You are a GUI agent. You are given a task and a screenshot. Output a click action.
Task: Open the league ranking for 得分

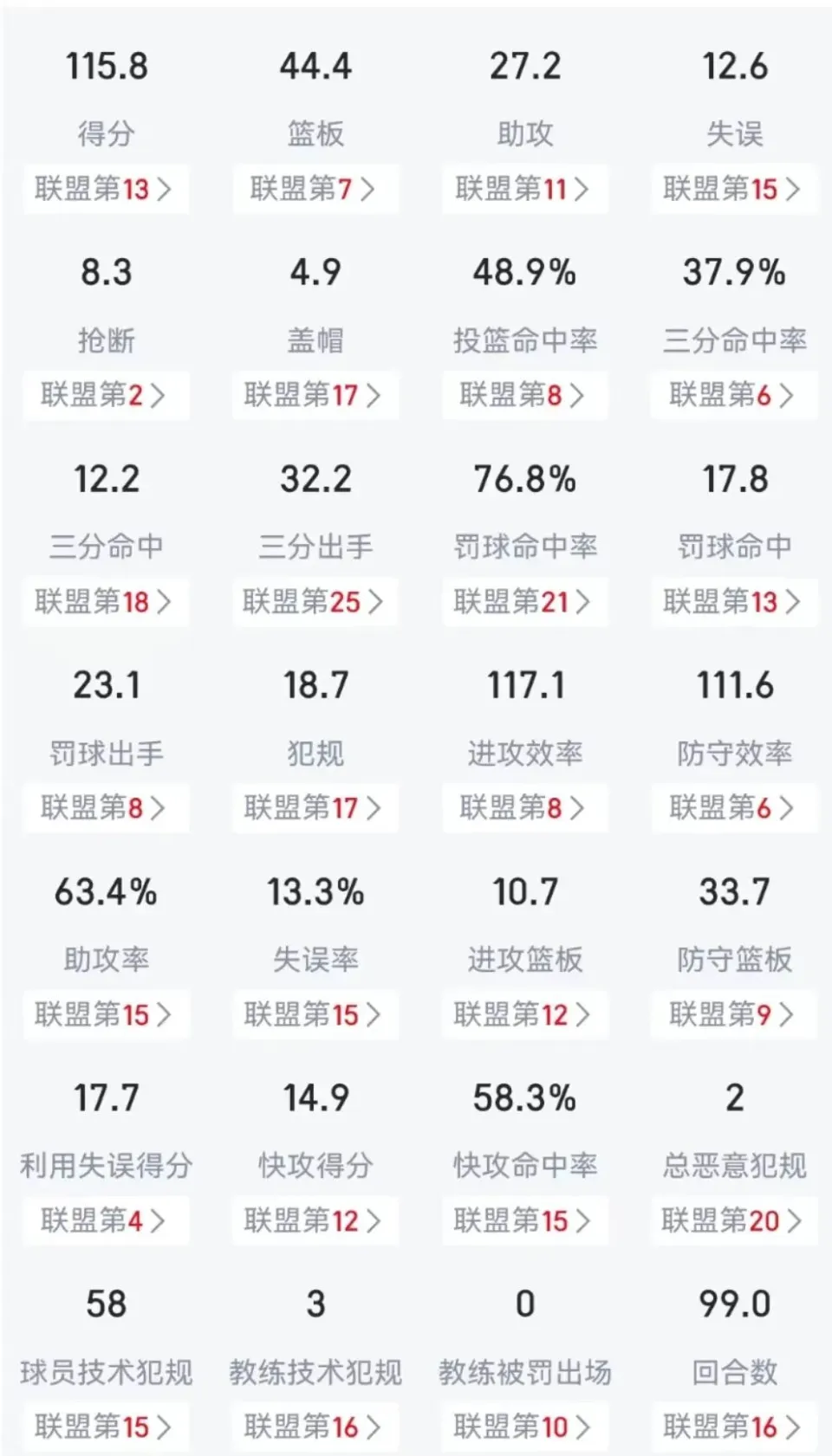pos(106,189)
